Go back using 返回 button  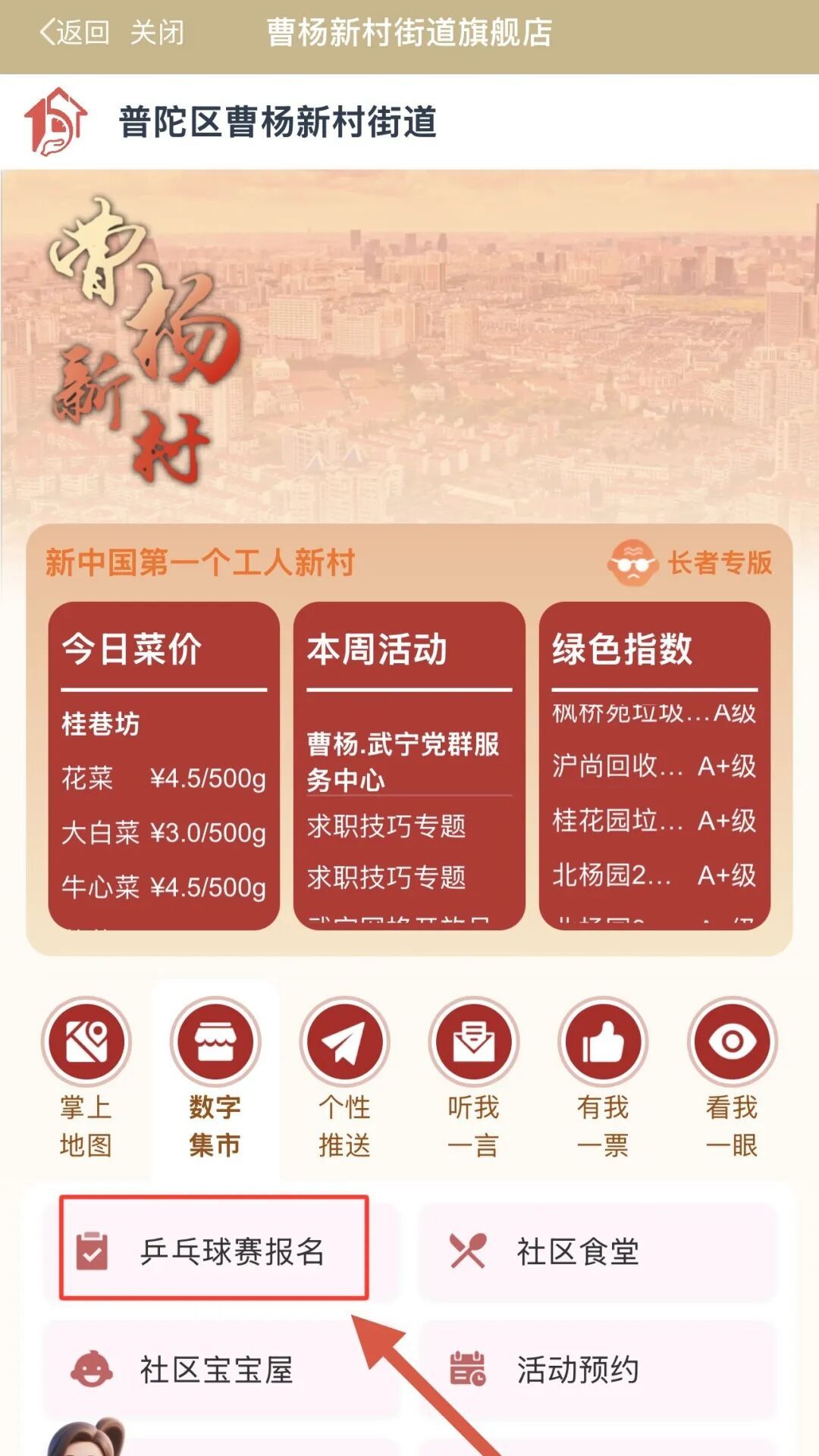tap(74, 33)
